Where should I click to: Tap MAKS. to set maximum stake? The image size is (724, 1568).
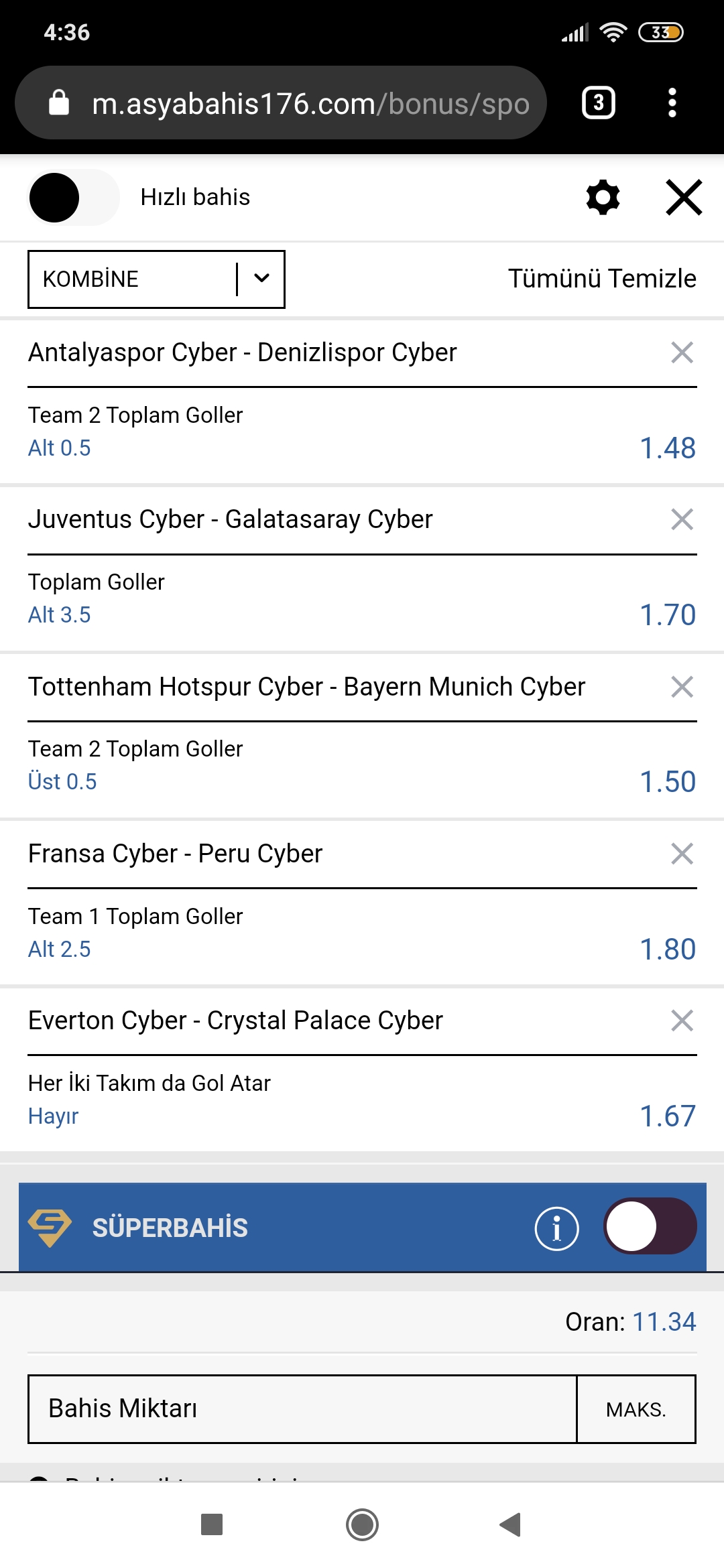pos(636,1409)
